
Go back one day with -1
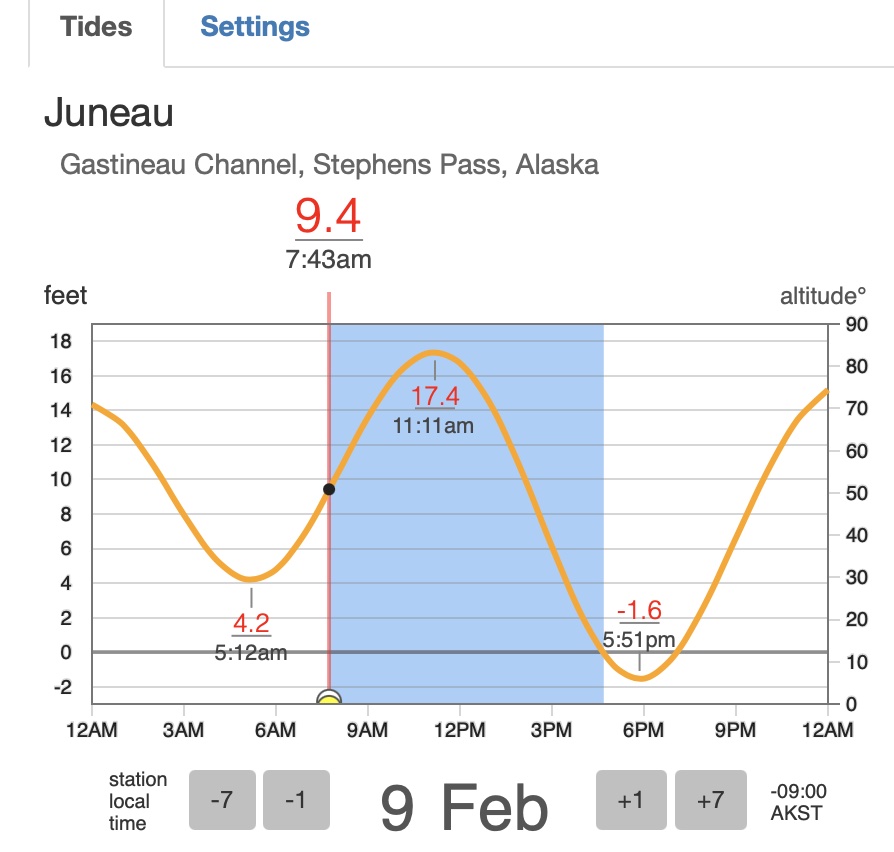[296, 800]
